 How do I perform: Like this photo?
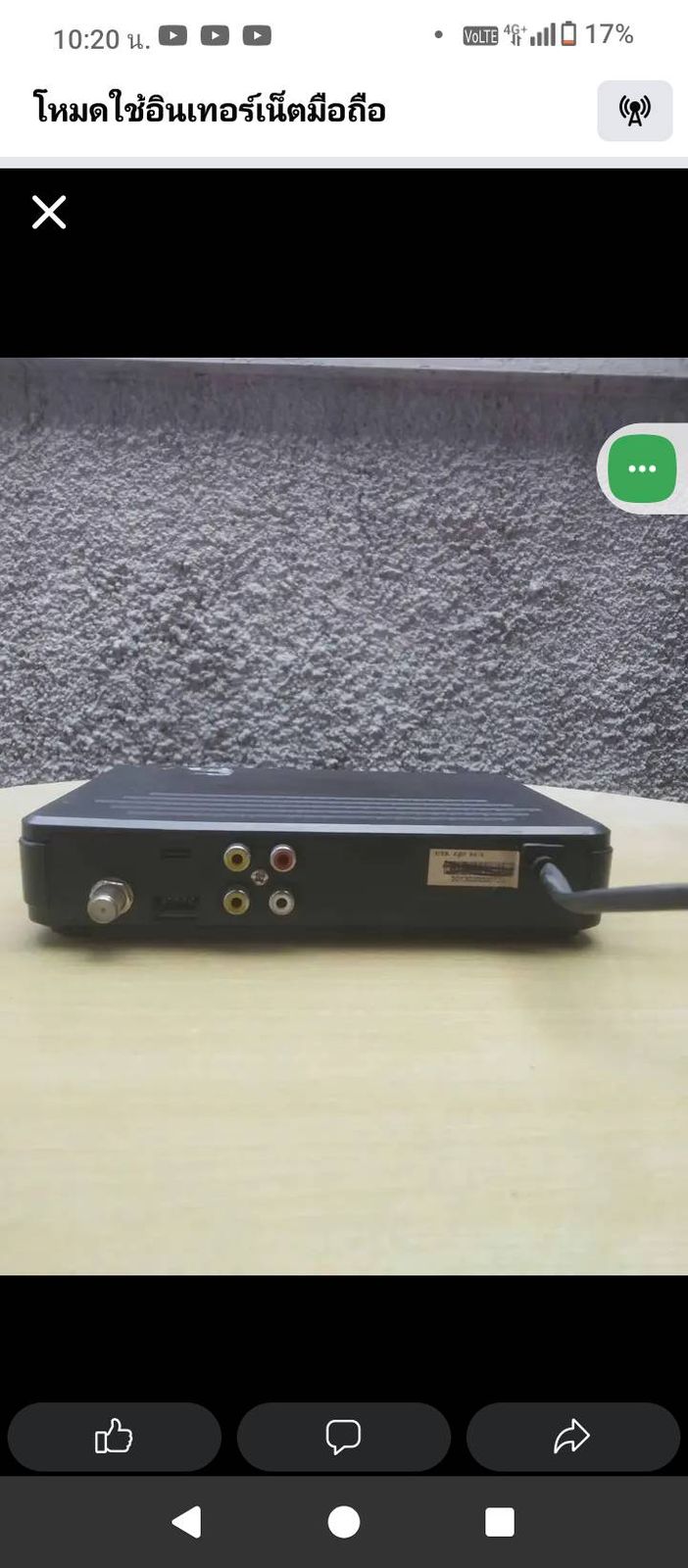pyautogui.click(x=114, y=1437)
